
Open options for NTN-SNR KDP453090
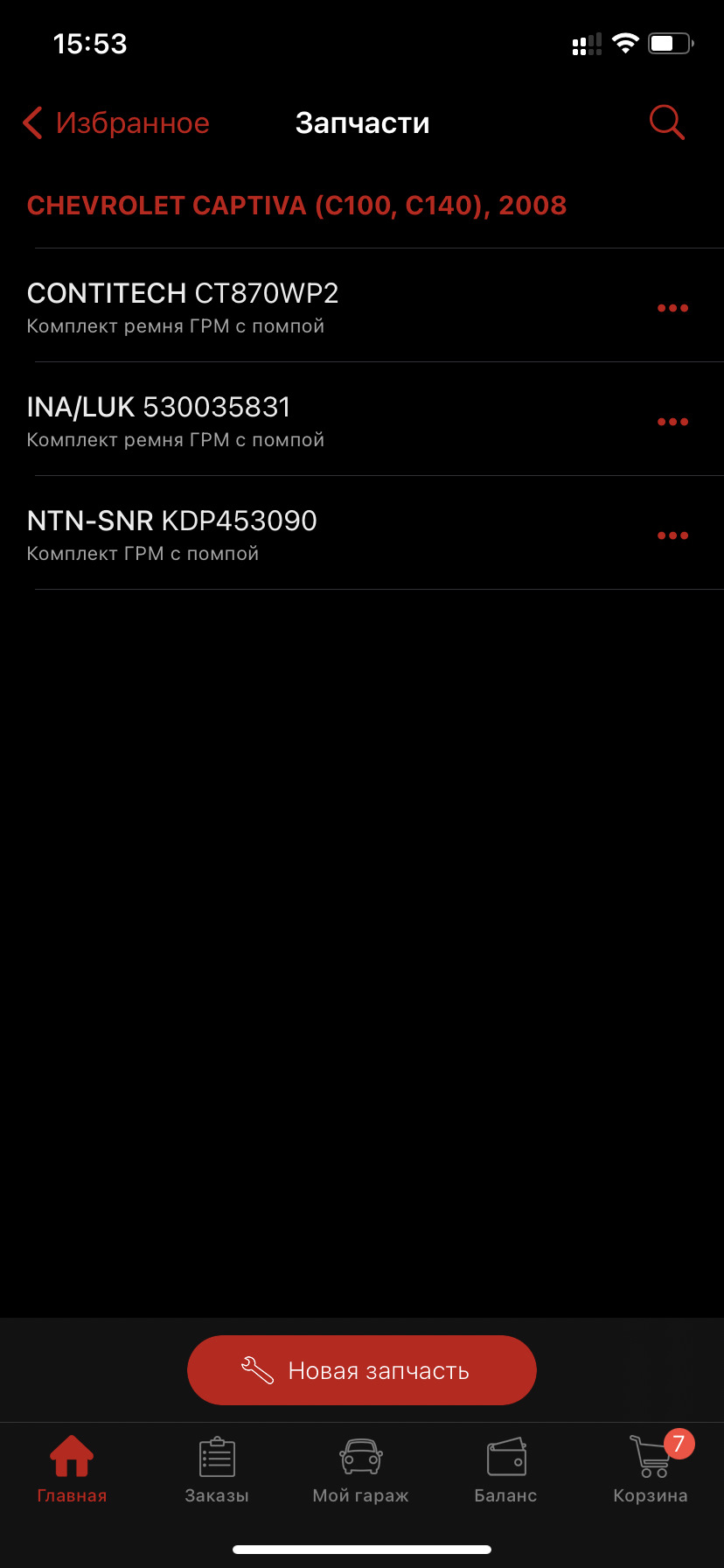tap(672, 535)
